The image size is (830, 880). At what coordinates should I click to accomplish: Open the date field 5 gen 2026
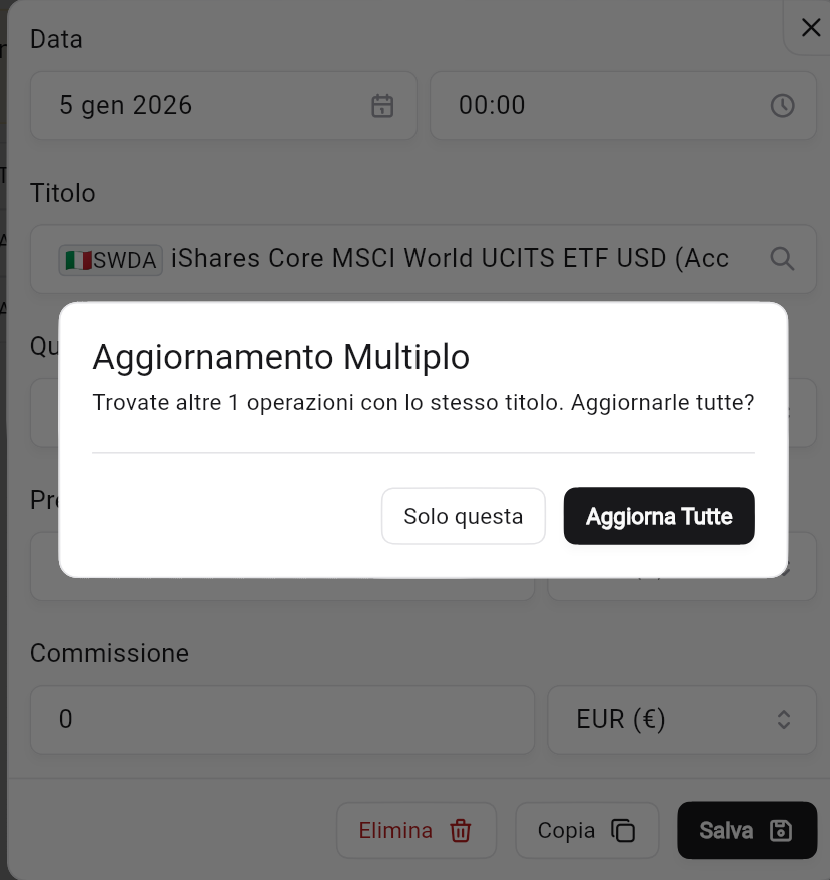pyautogui.click(x=223, y=105)
